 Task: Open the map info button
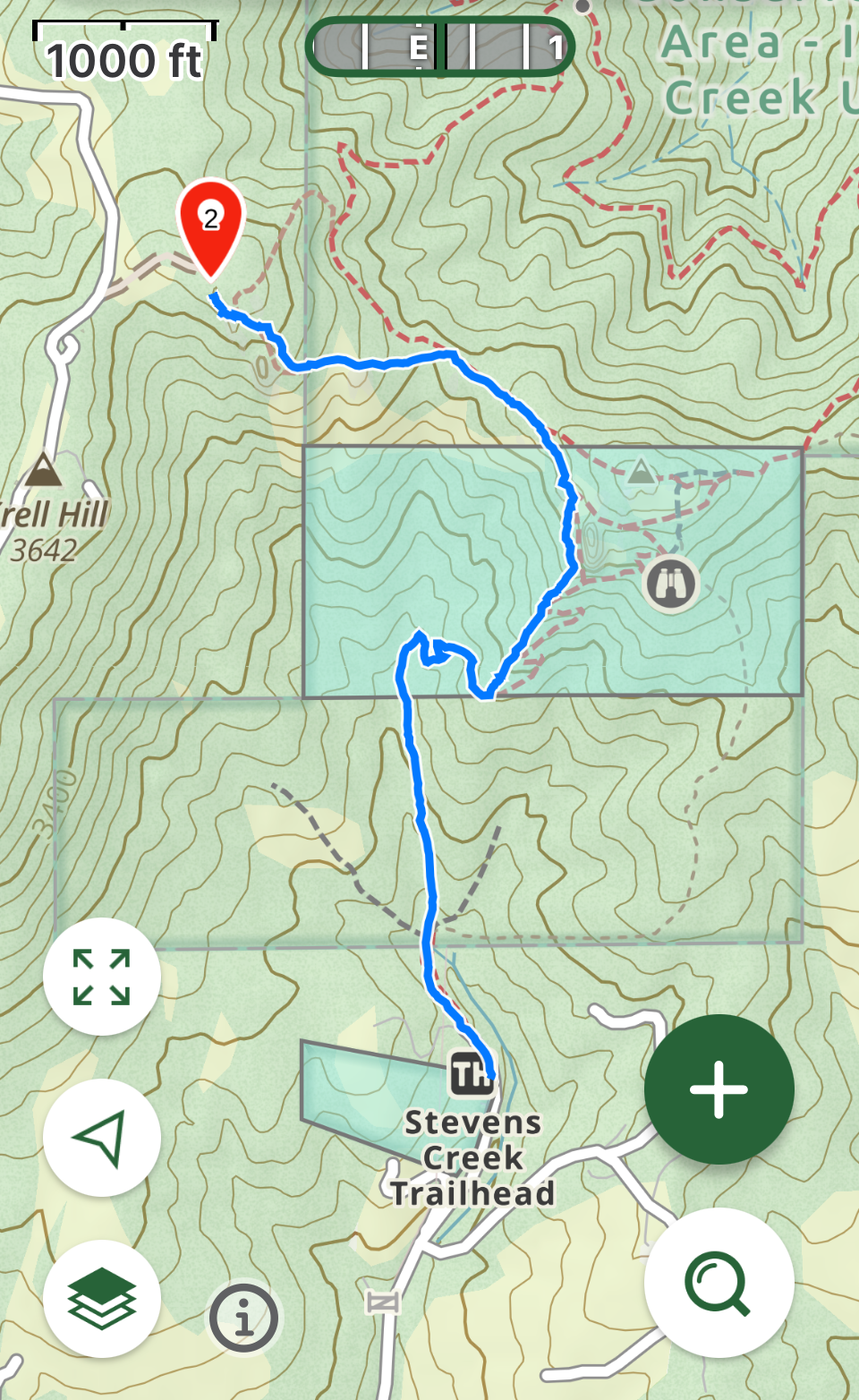click(x=243, y=1318)
